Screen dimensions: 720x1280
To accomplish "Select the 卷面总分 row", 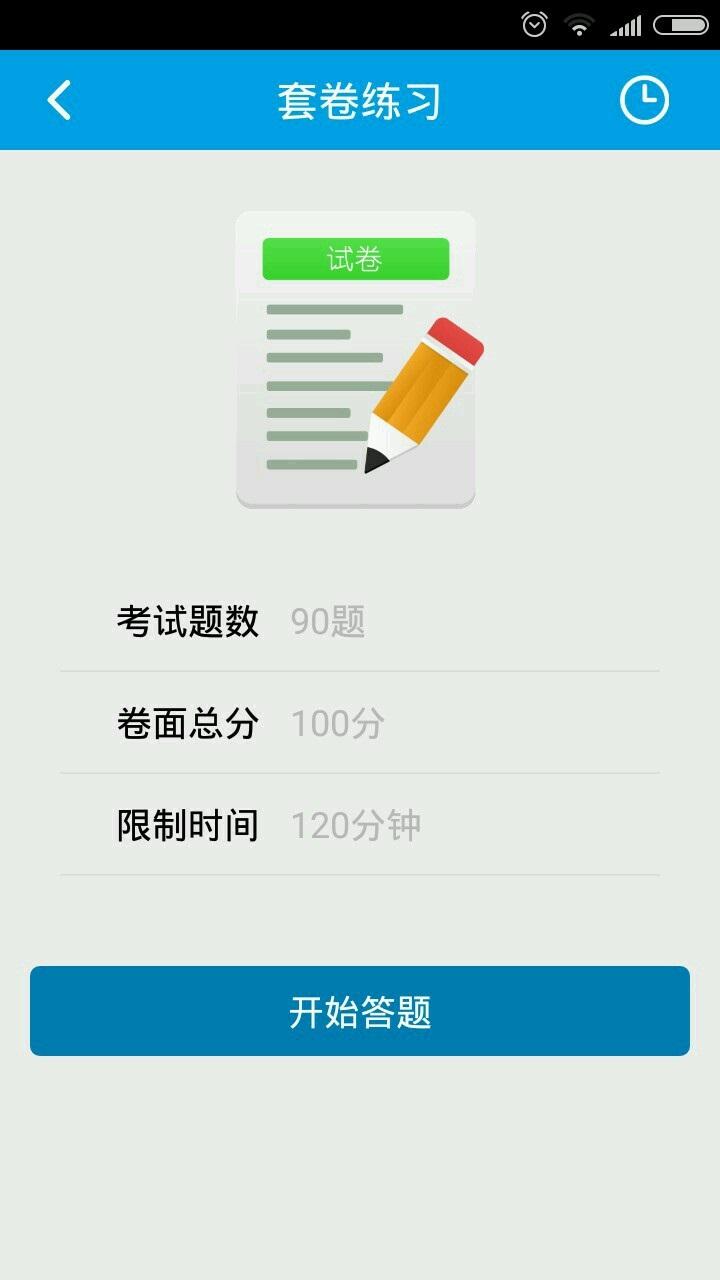I will pos(360,722).
